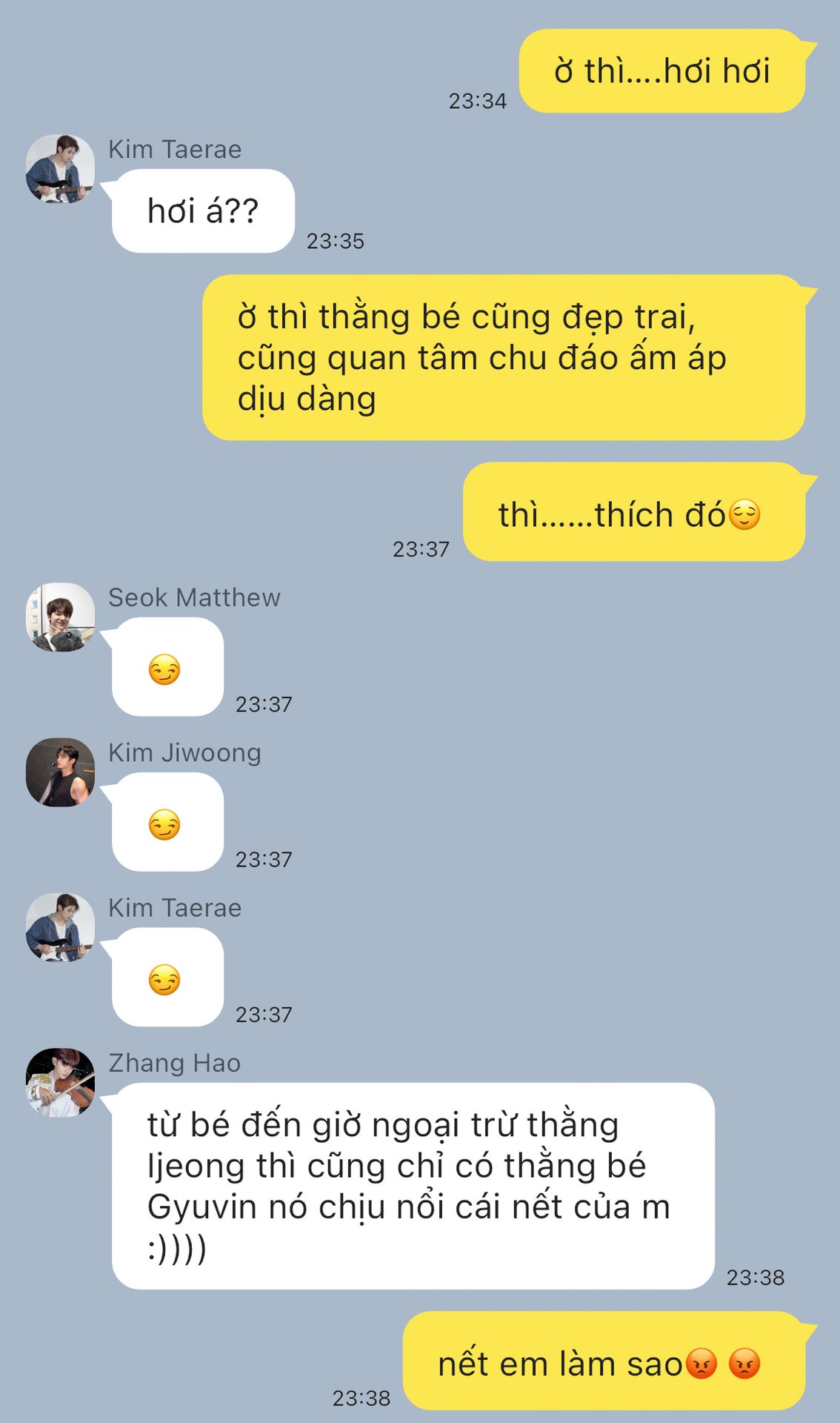View Zhang Hao's profile photo
The image size is (840, 1423).
pos(60,1083)
